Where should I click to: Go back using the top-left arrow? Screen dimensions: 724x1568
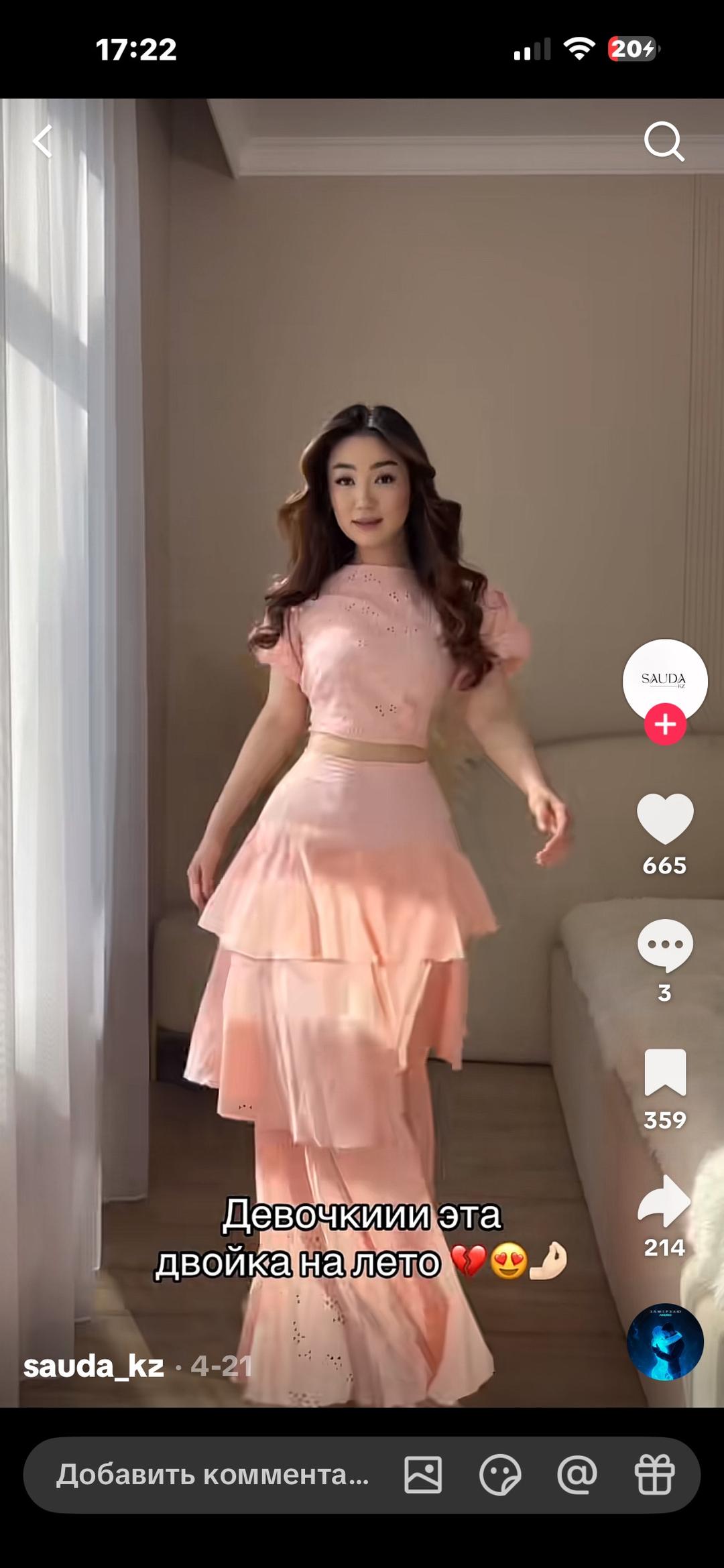point(43,141)
